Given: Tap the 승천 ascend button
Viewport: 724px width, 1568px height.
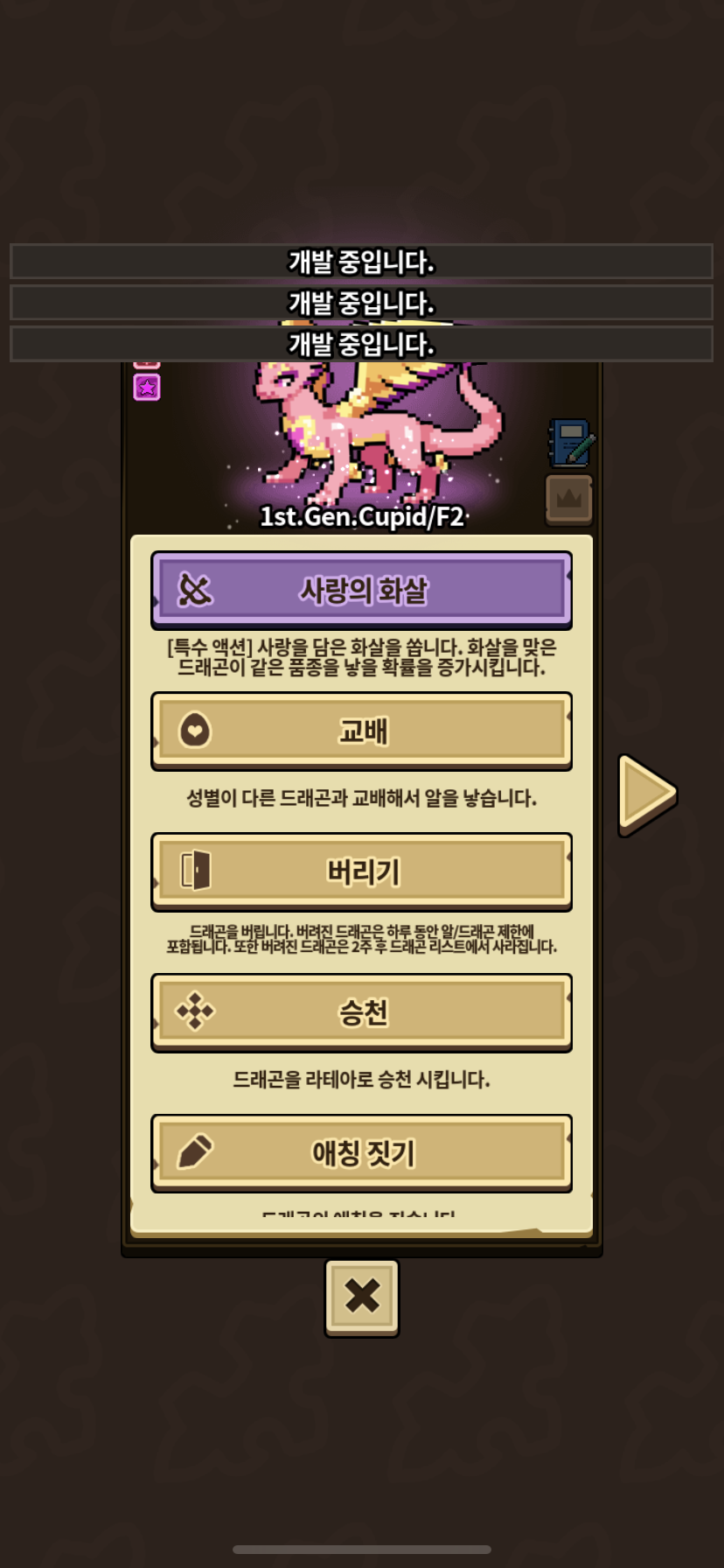Looking at the screenshot, I should [x=361, y=1012].
